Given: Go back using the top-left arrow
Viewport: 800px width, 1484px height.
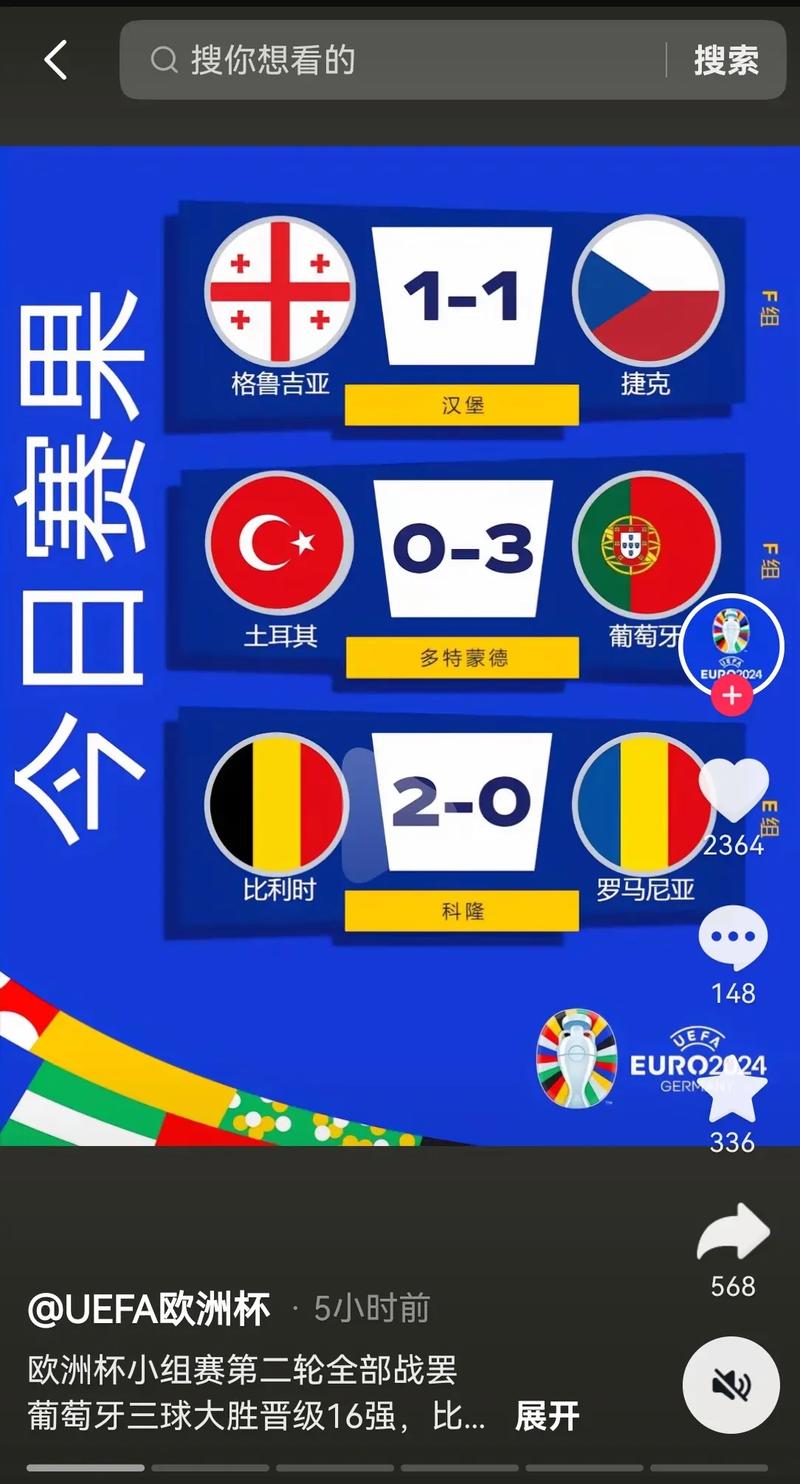Looking at the screenshot, I should [56, 61].
